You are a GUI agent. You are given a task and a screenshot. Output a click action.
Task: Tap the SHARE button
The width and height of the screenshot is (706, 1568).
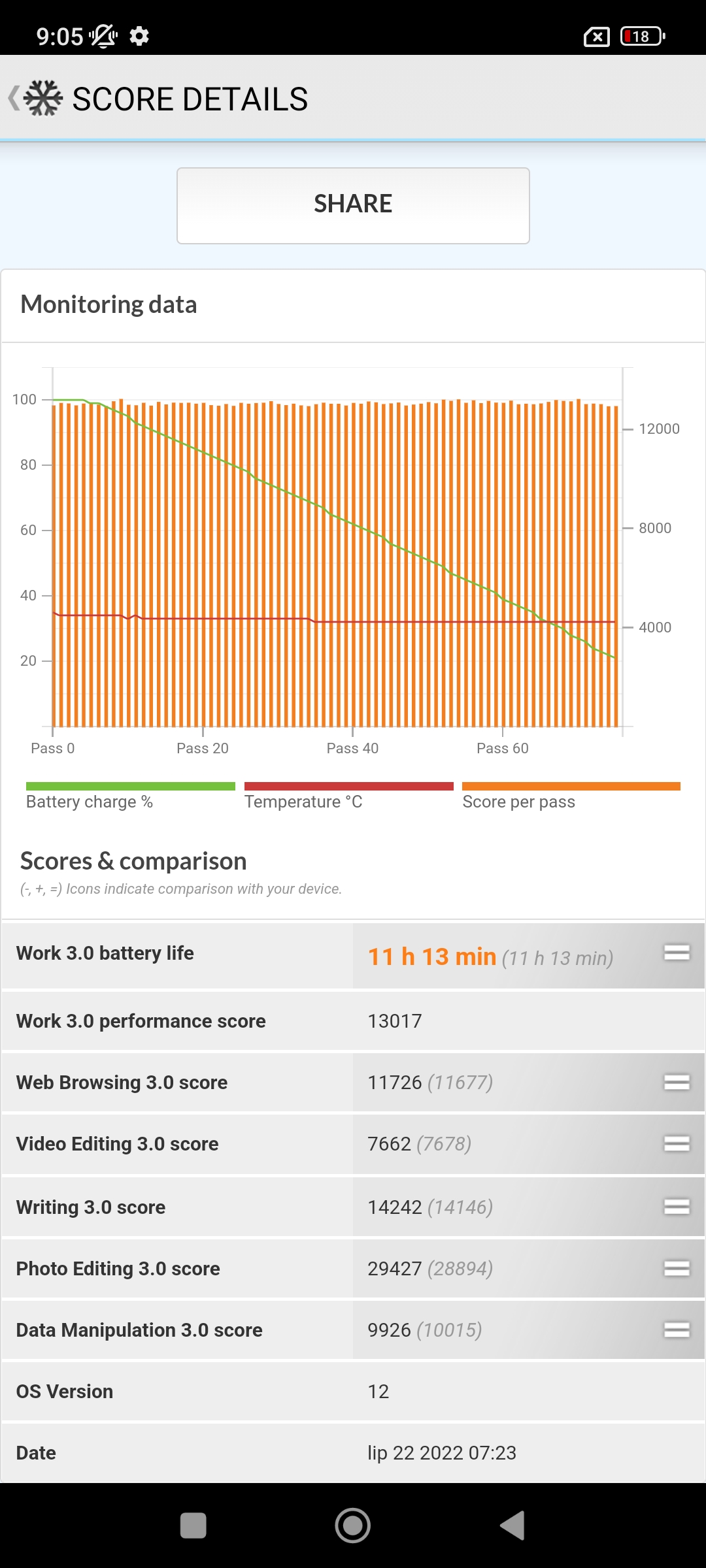click(x=353, y=205)
